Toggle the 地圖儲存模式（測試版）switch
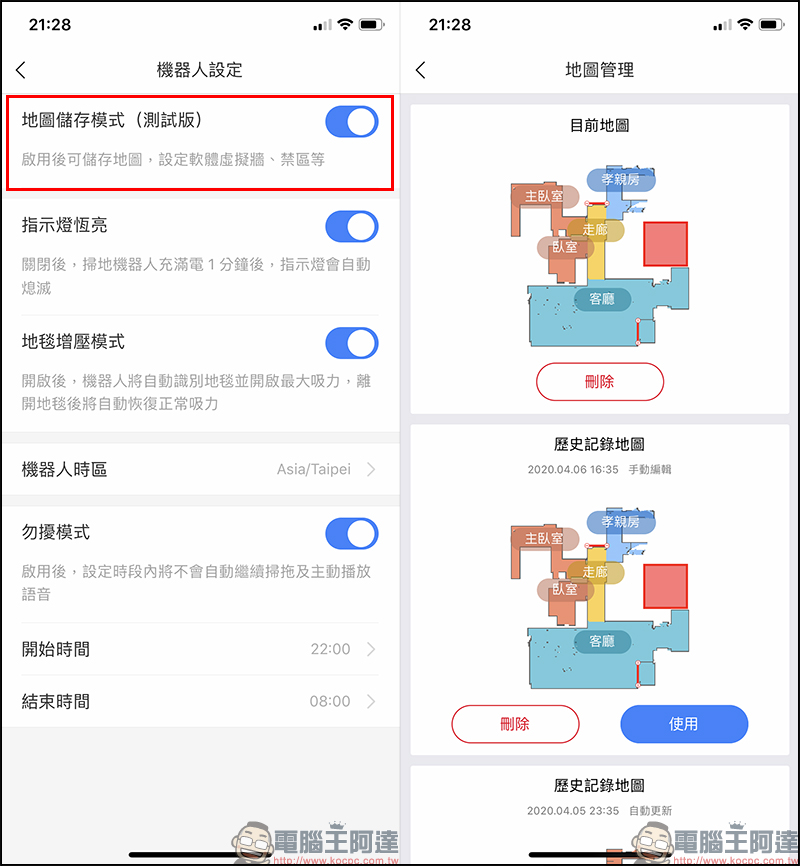This screenshot has height=866, width=800. pos(351,122)
